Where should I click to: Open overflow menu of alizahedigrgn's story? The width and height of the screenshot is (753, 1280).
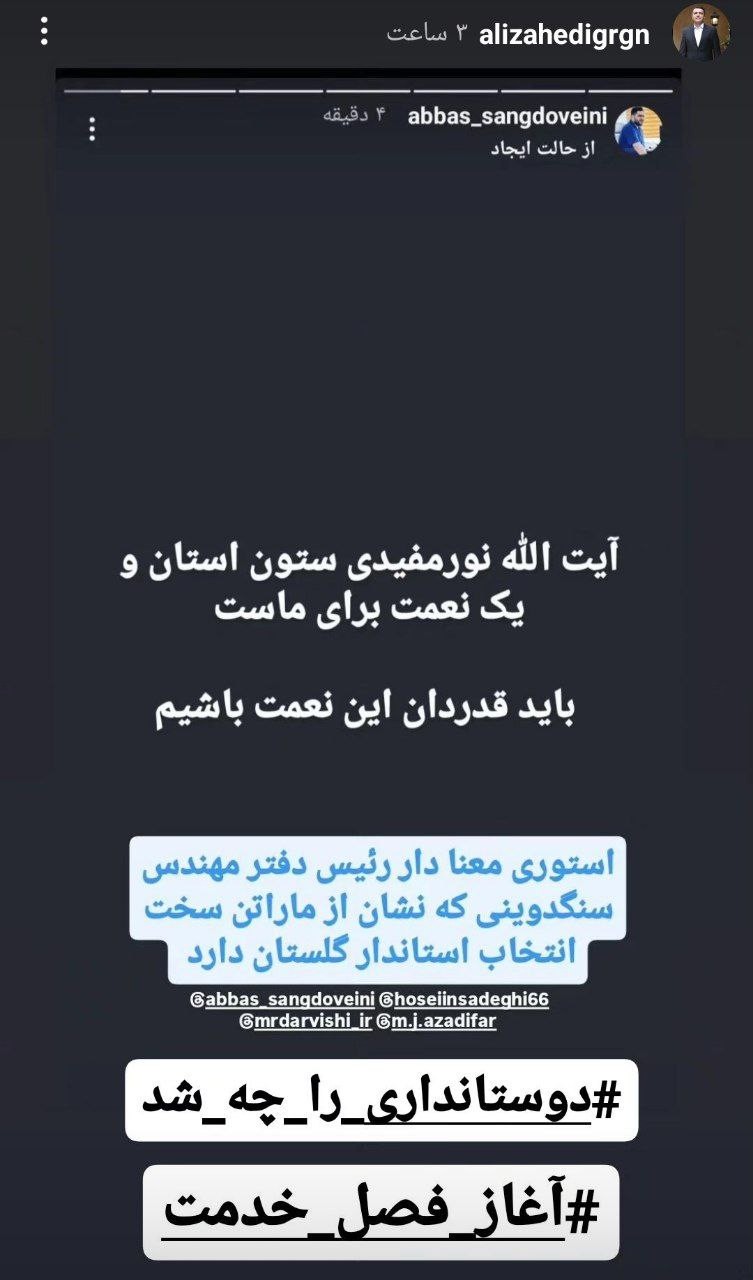click(44, 31)
